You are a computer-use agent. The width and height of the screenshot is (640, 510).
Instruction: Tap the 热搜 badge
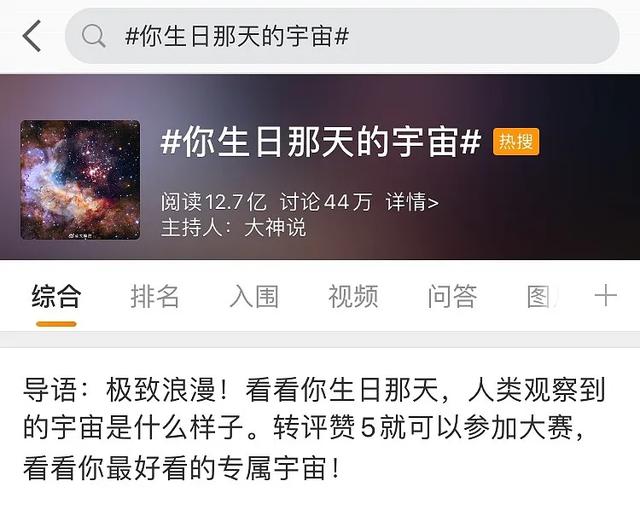point(516,142)
